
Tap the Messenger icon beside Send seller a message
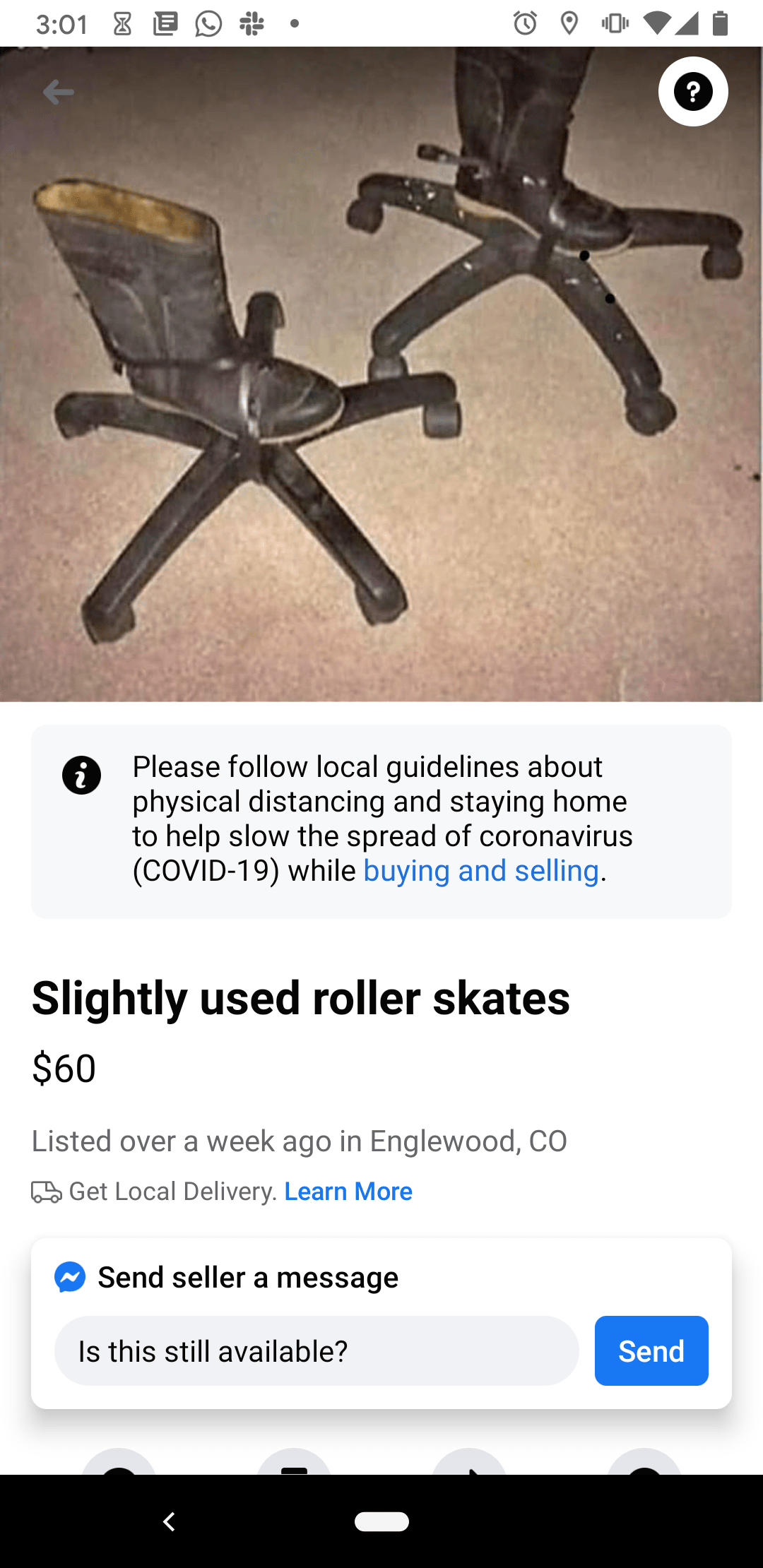[69, 1277]
